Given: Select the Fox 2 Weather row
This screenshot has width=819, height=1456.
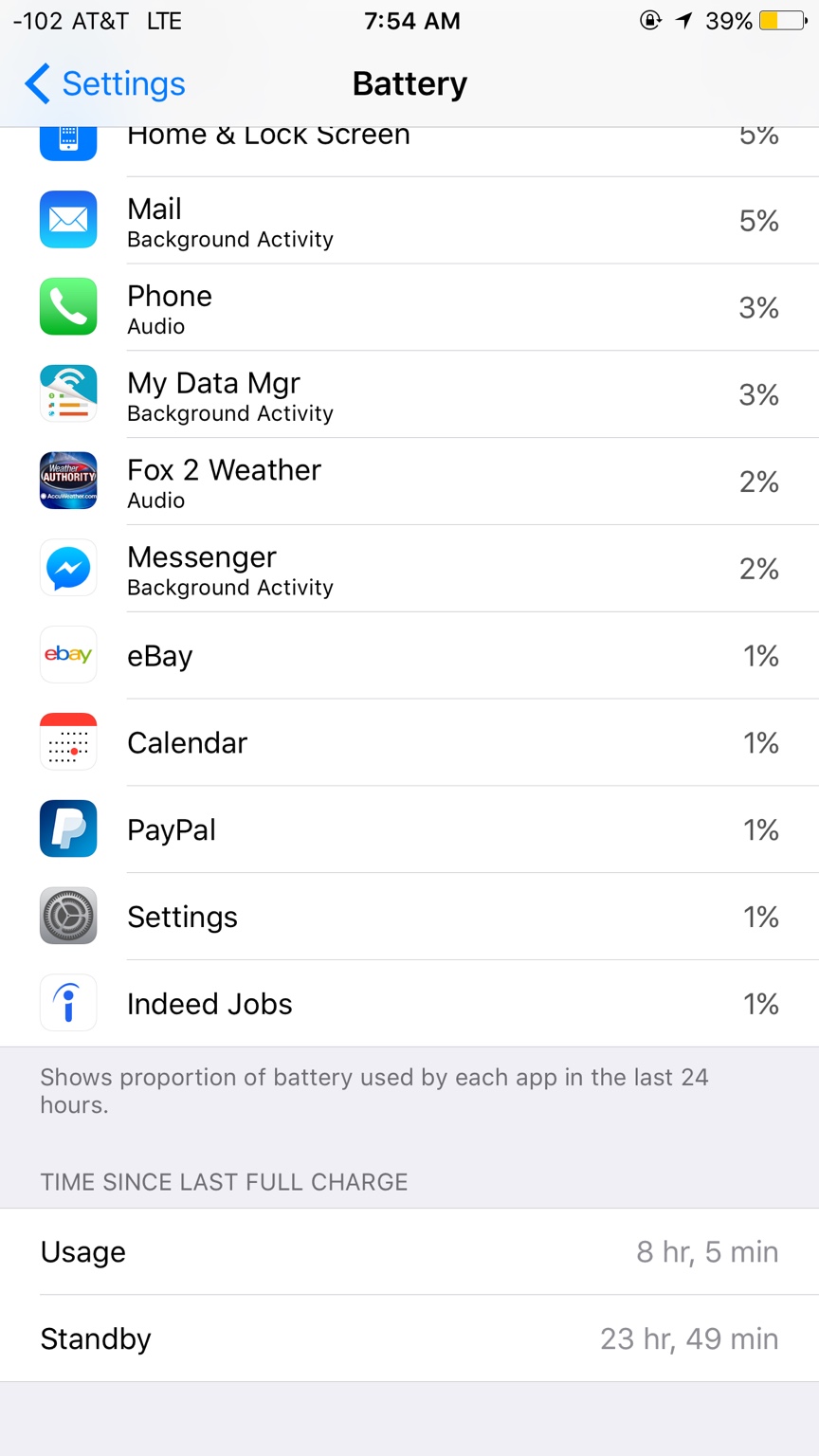Looking at the screenshot, I should click(409, 482).
